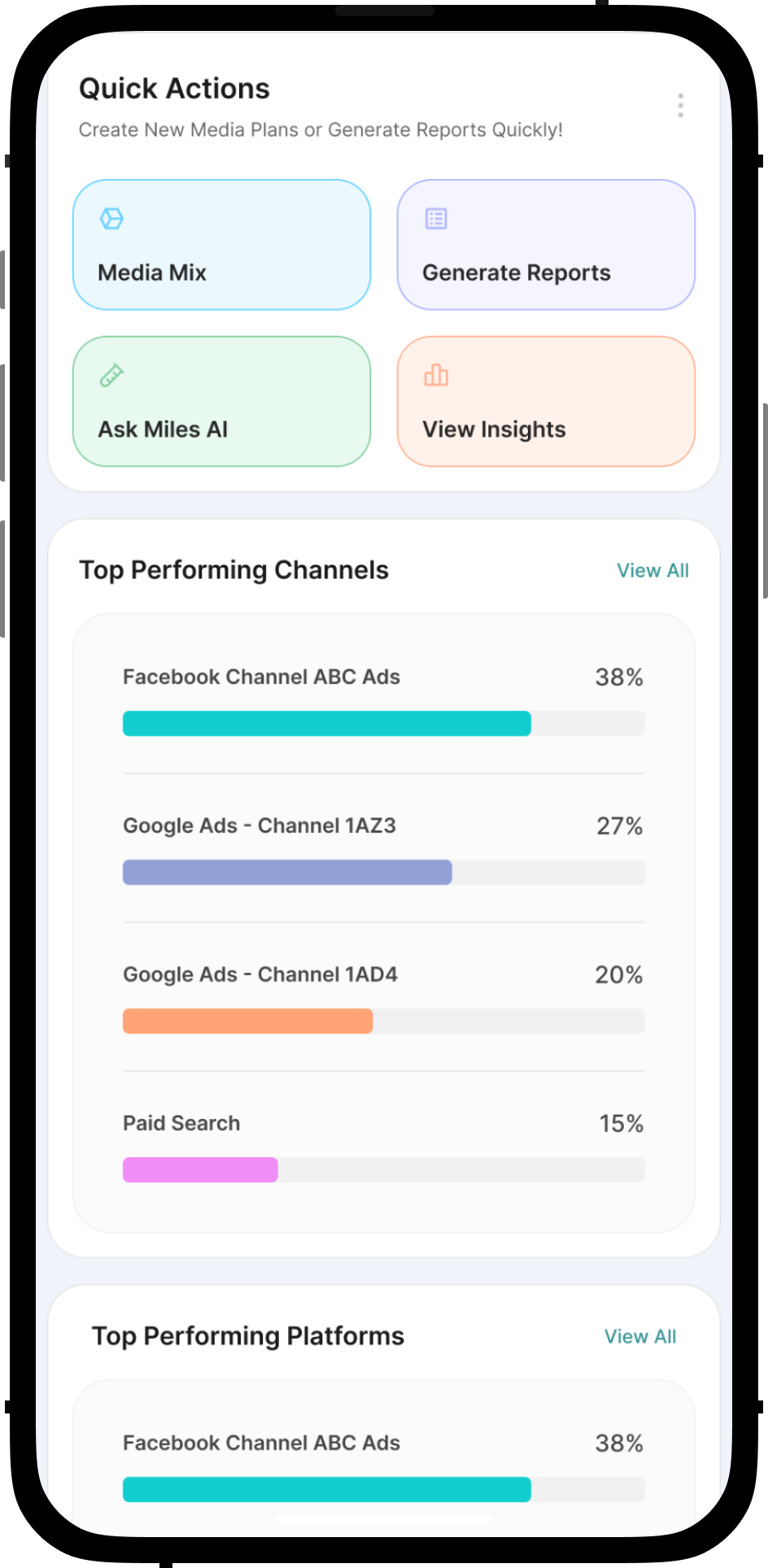The image size is (768, 1568).
Task: Open the Quick Actions overflow menu
Action: click(680, 106)
